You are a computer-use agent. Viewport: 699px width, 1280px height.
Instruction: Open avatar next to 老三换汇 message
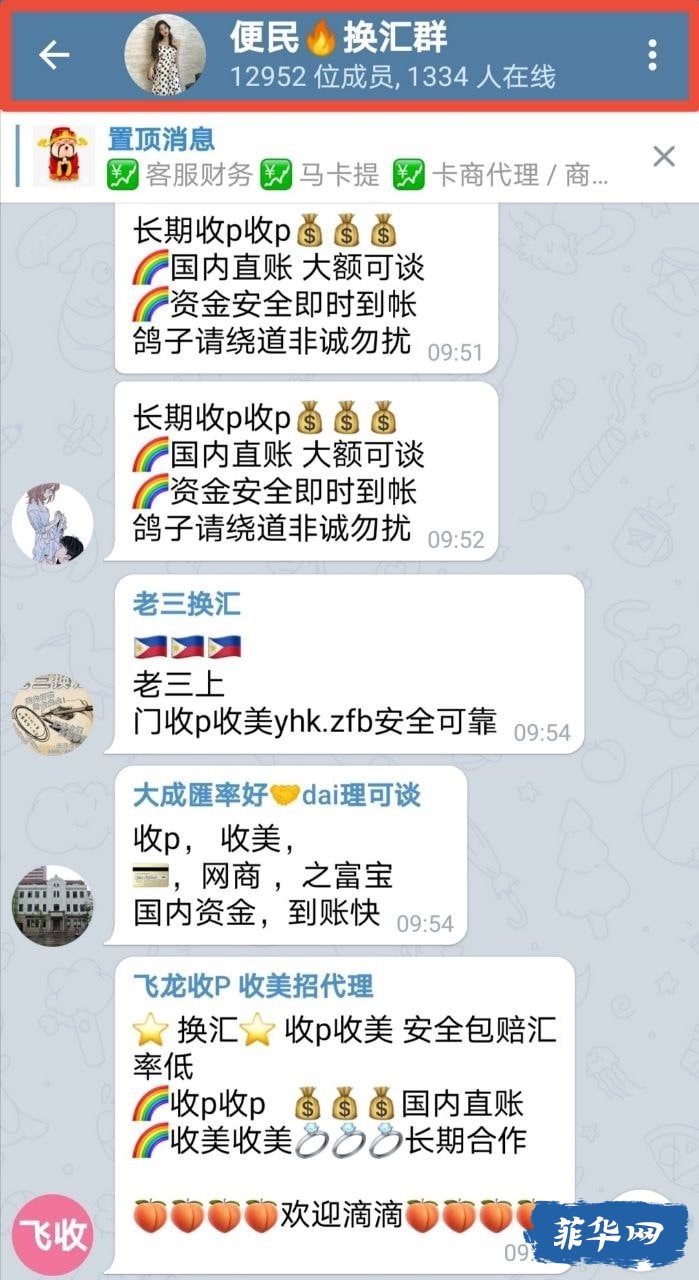point(52,714)
